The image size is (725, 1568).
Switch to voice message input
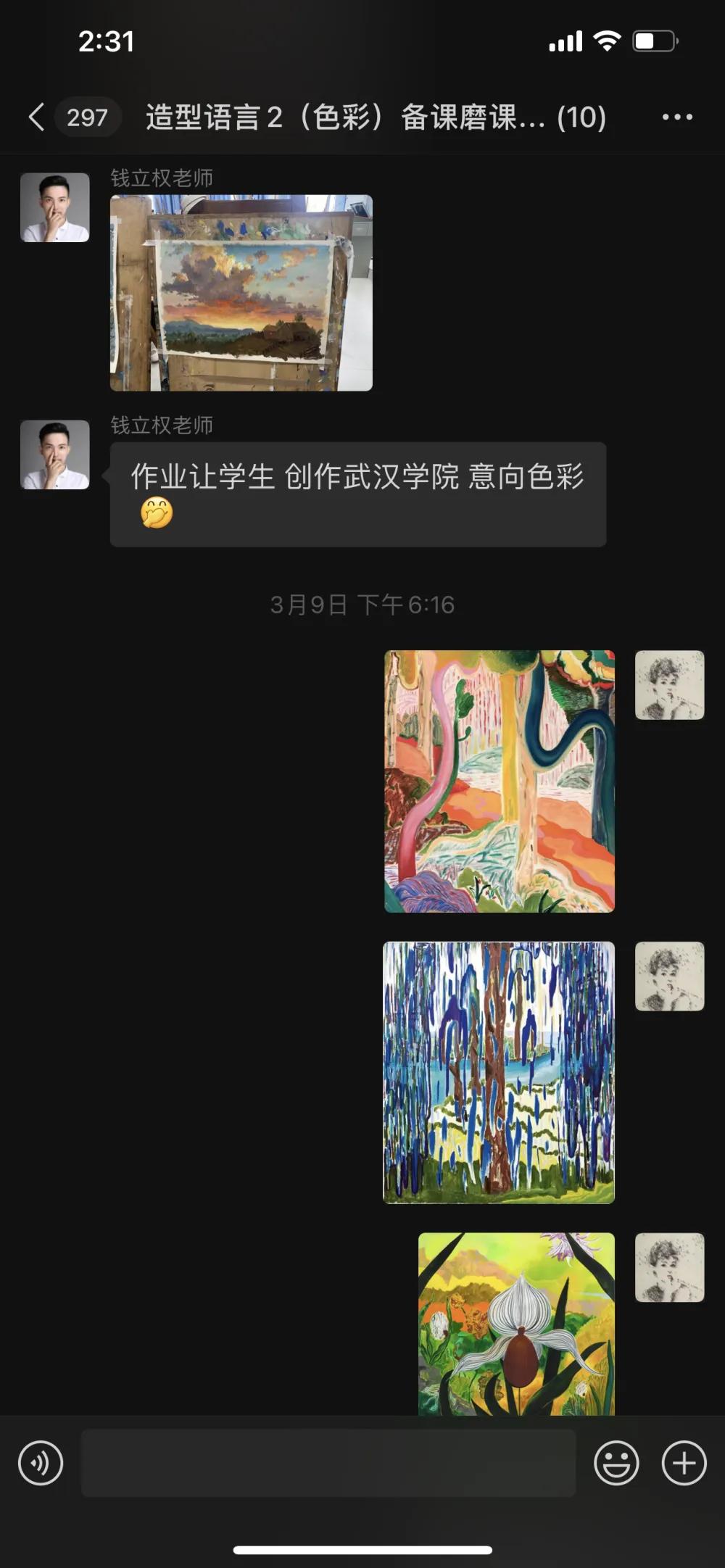41,1463
